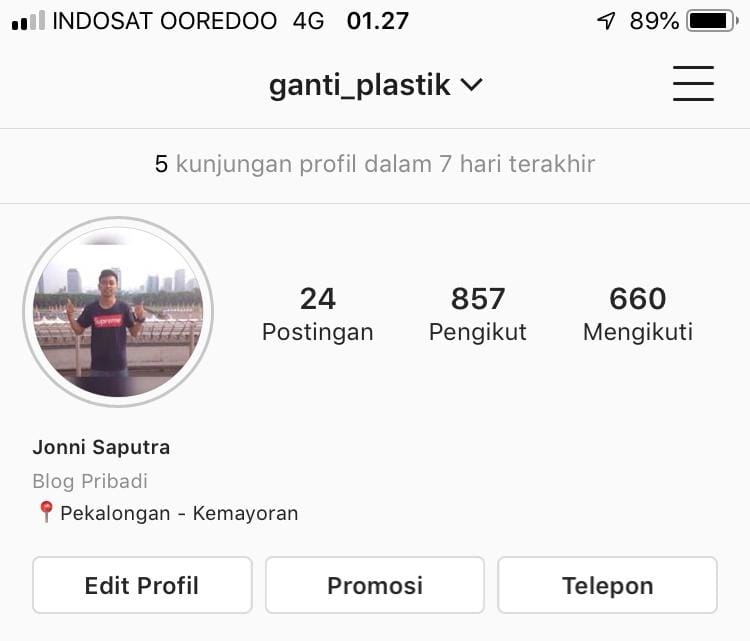View the profile visits insight banner
Screen dimensions: 750x641
[375, 164]
